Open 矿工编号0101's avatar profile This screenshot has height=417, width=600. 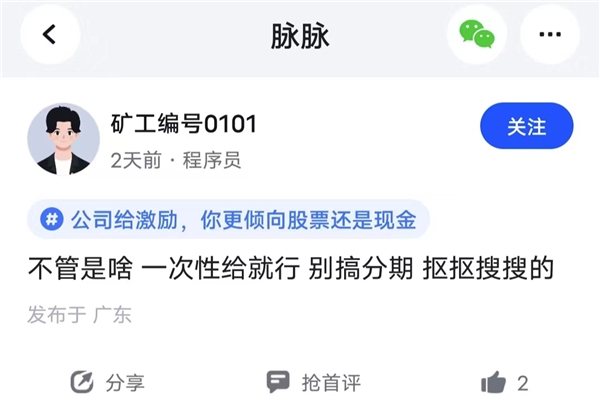[63, 139]
